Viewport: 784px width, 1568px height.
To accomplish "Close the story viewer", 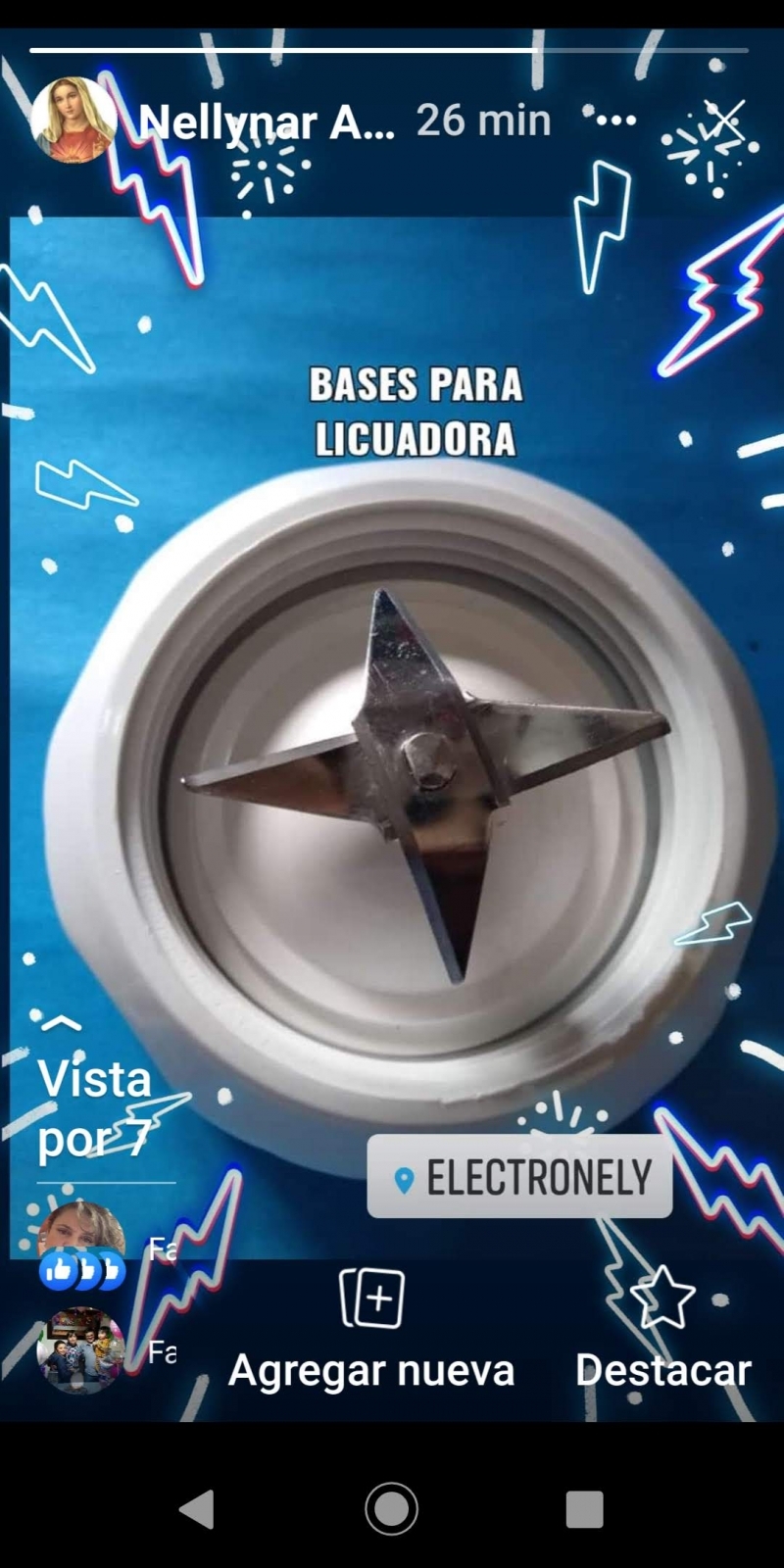I will (x=725, y=120).
